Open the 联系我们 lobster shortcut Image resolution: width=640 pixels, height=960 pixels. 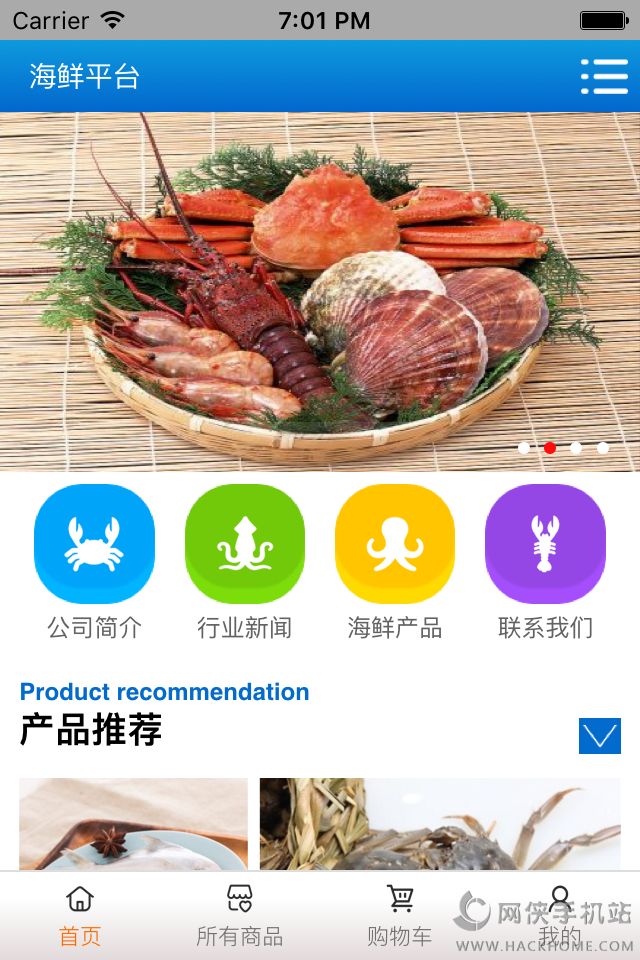coord(545,543)
